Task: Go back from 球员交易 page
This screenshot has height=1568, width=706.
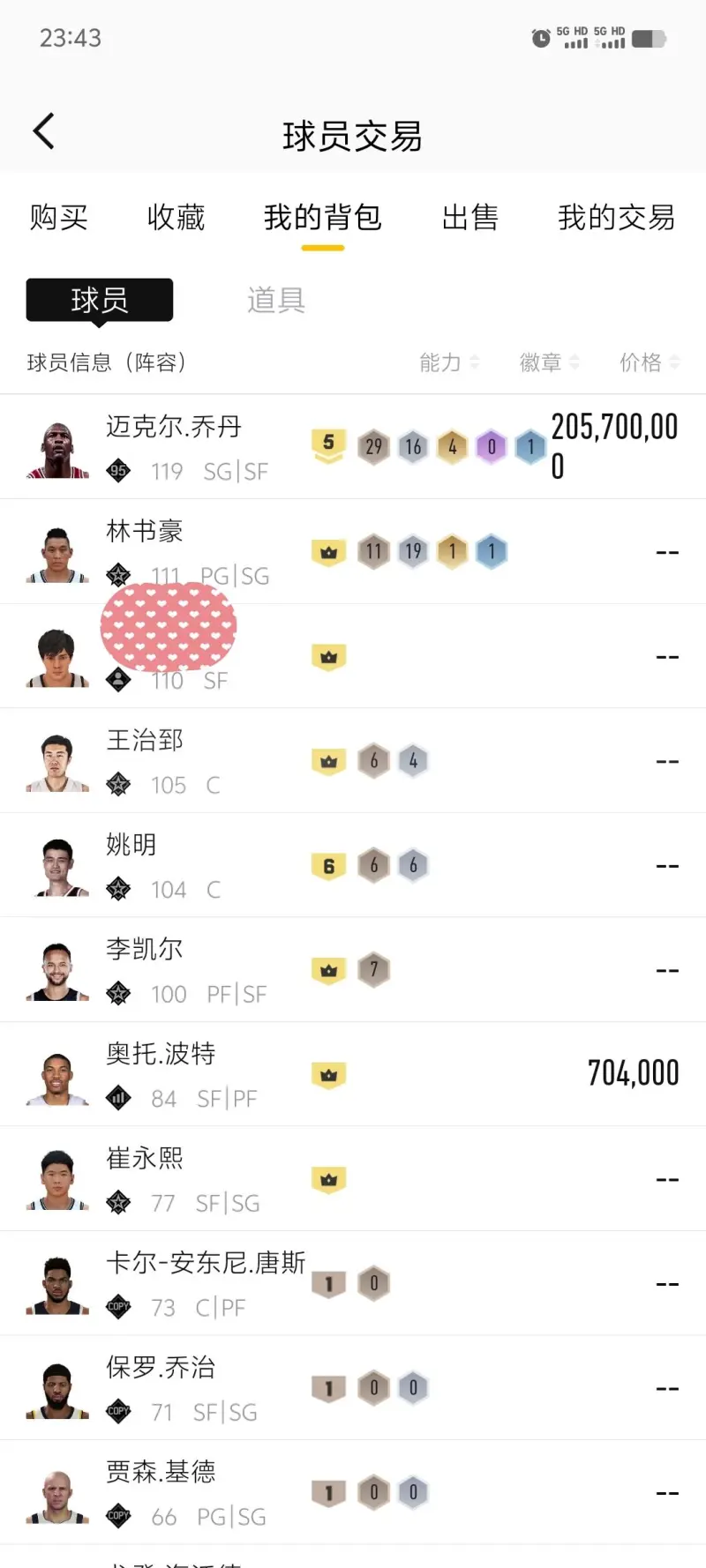Action: (x=44, y=132)
